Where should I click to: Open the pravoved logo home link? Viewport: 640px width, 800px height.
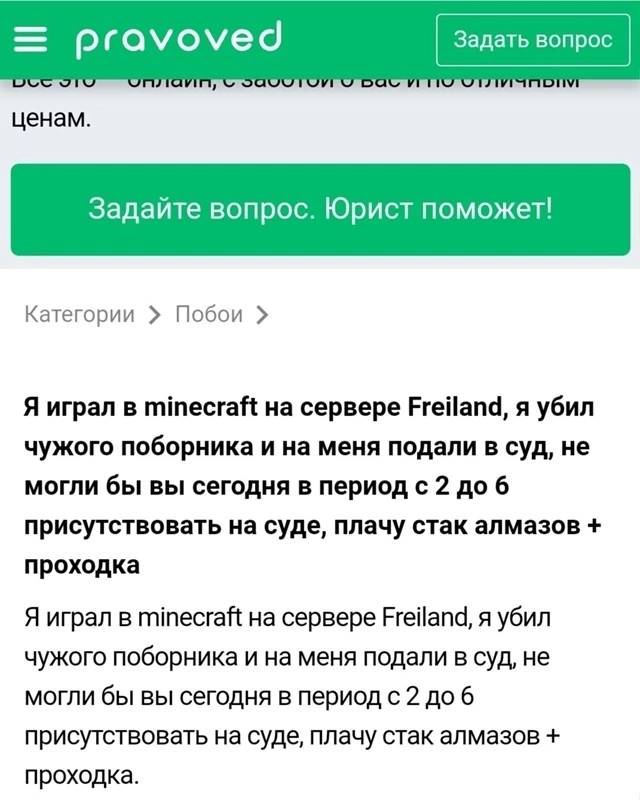coord(179,41)
